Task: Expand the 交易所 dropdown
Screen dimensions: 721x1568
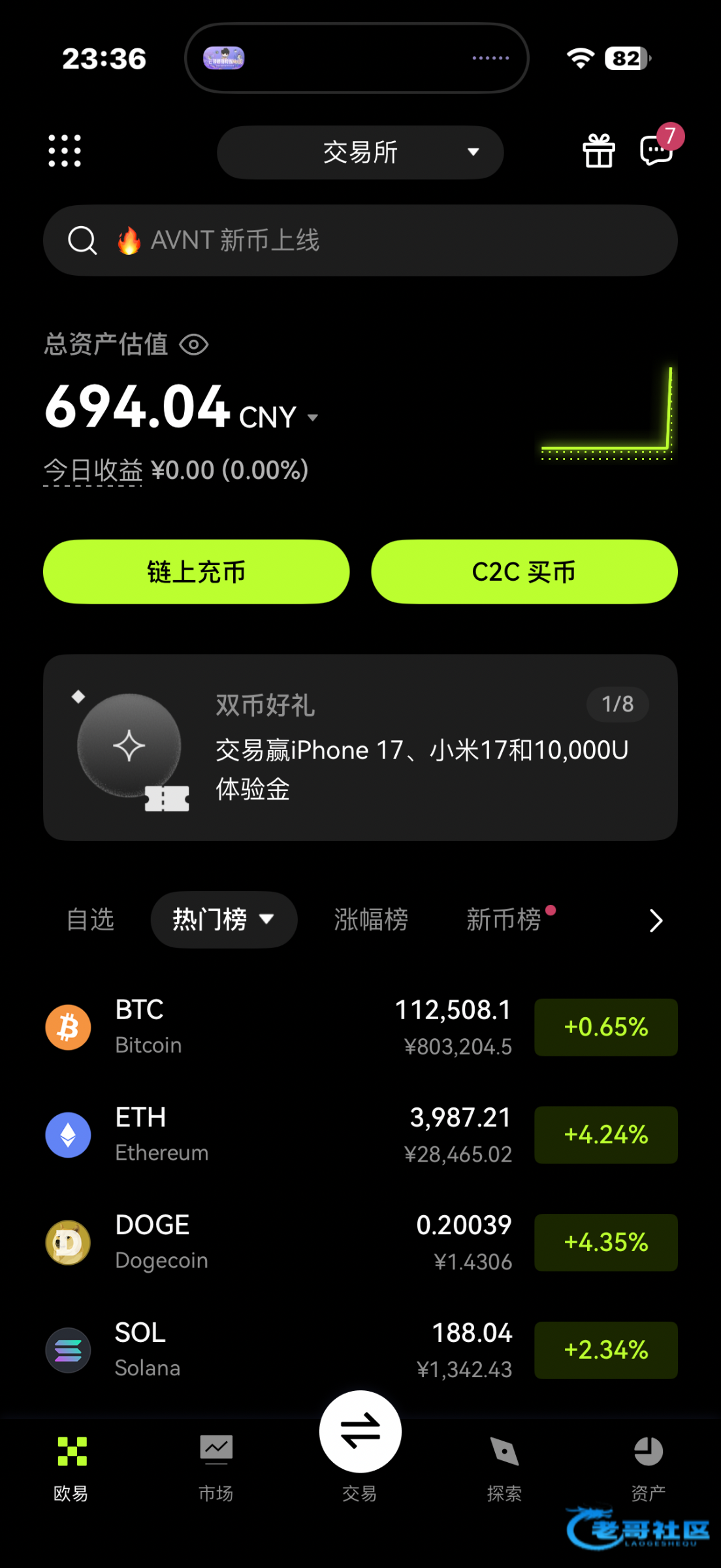Action: click(x=360, y=152)
